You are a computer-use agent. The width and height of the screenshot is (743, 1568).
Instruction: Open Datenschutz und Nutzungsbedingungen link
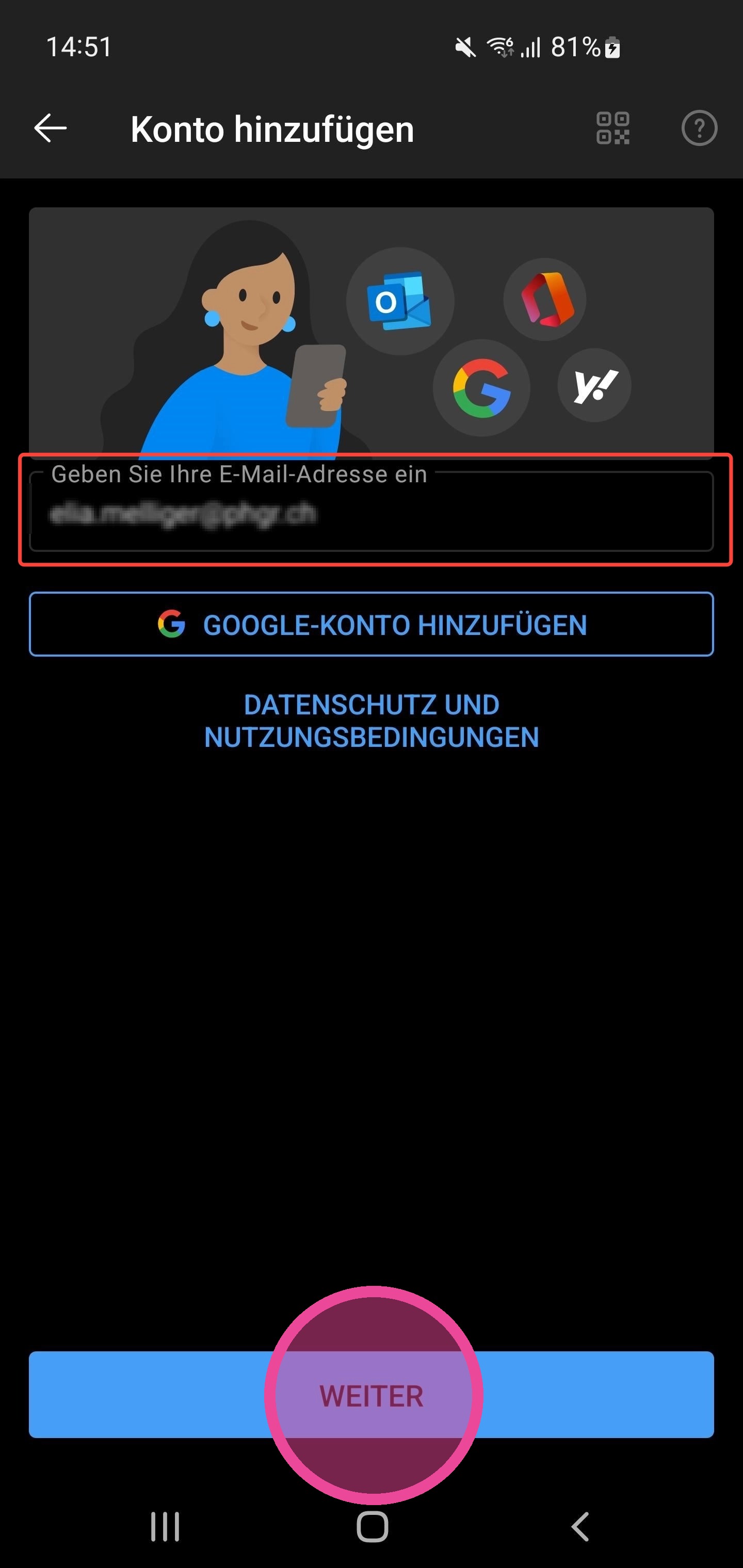click(x=372, y=721)
